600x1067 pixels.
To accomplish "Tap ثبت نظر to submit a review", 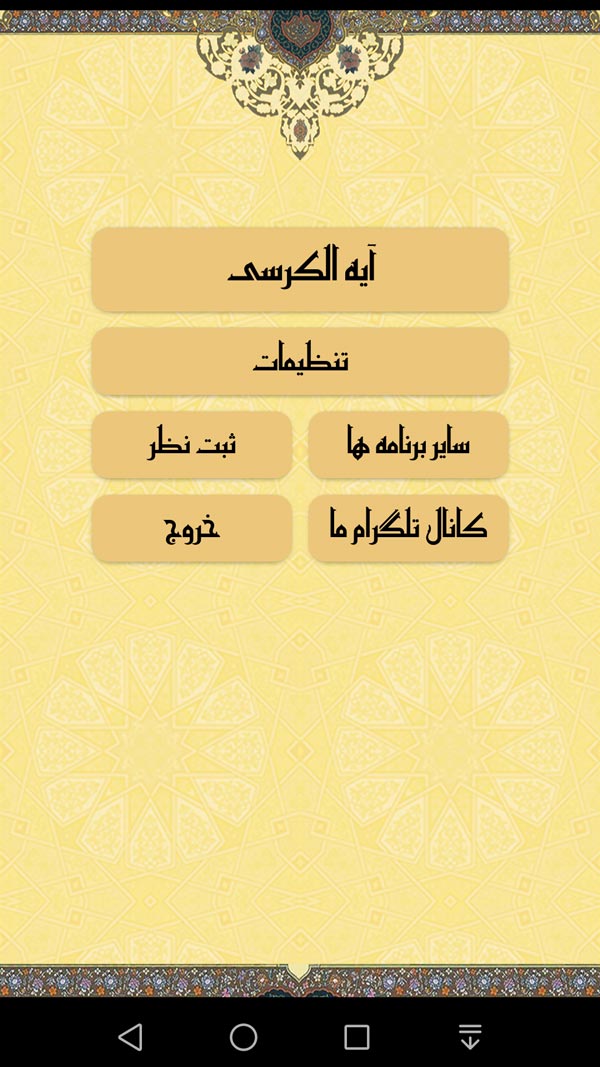I will 192,444.
